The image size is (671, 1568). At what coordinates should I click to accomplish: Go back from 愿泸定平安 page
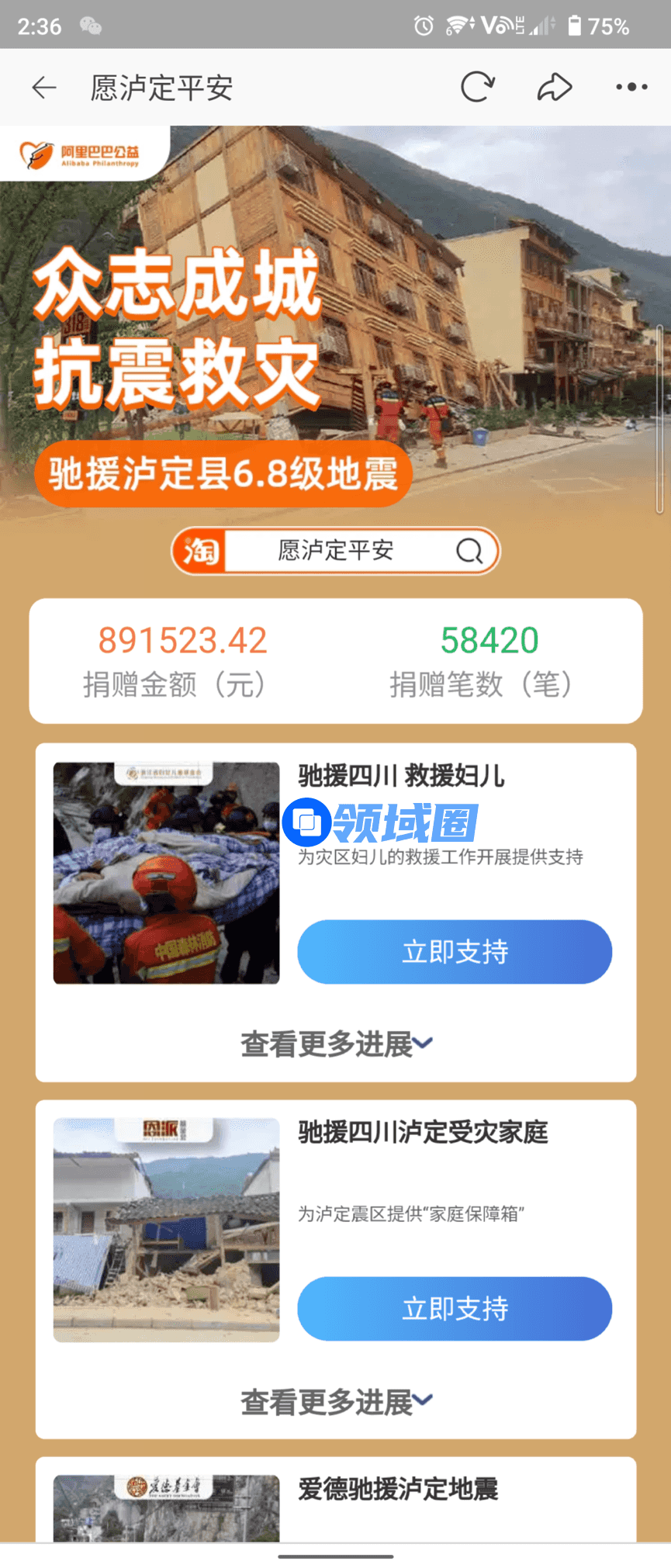point(44,88)
